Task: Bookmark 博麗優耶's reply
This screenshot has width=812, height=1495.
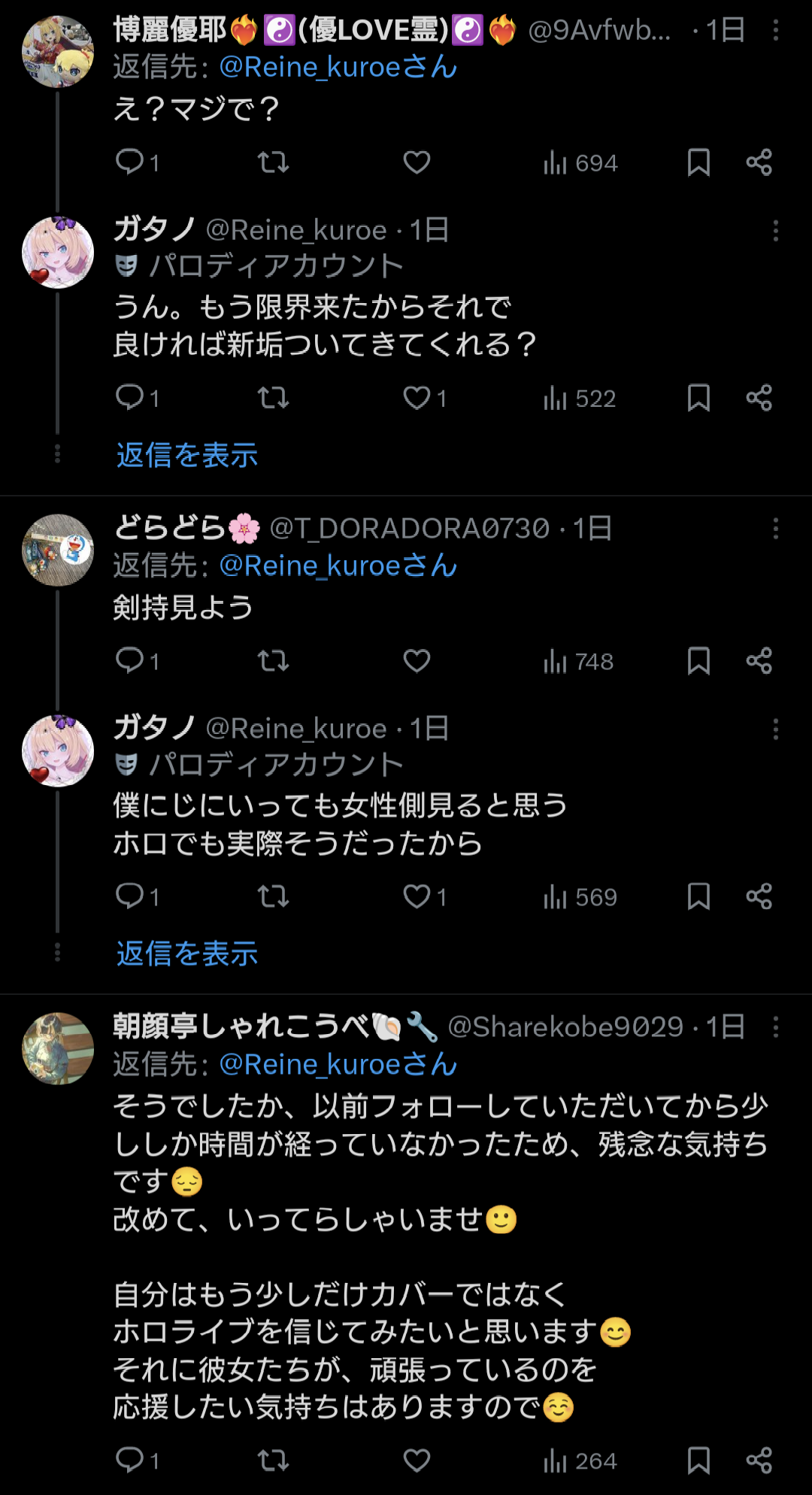Action: pos(698,162)
